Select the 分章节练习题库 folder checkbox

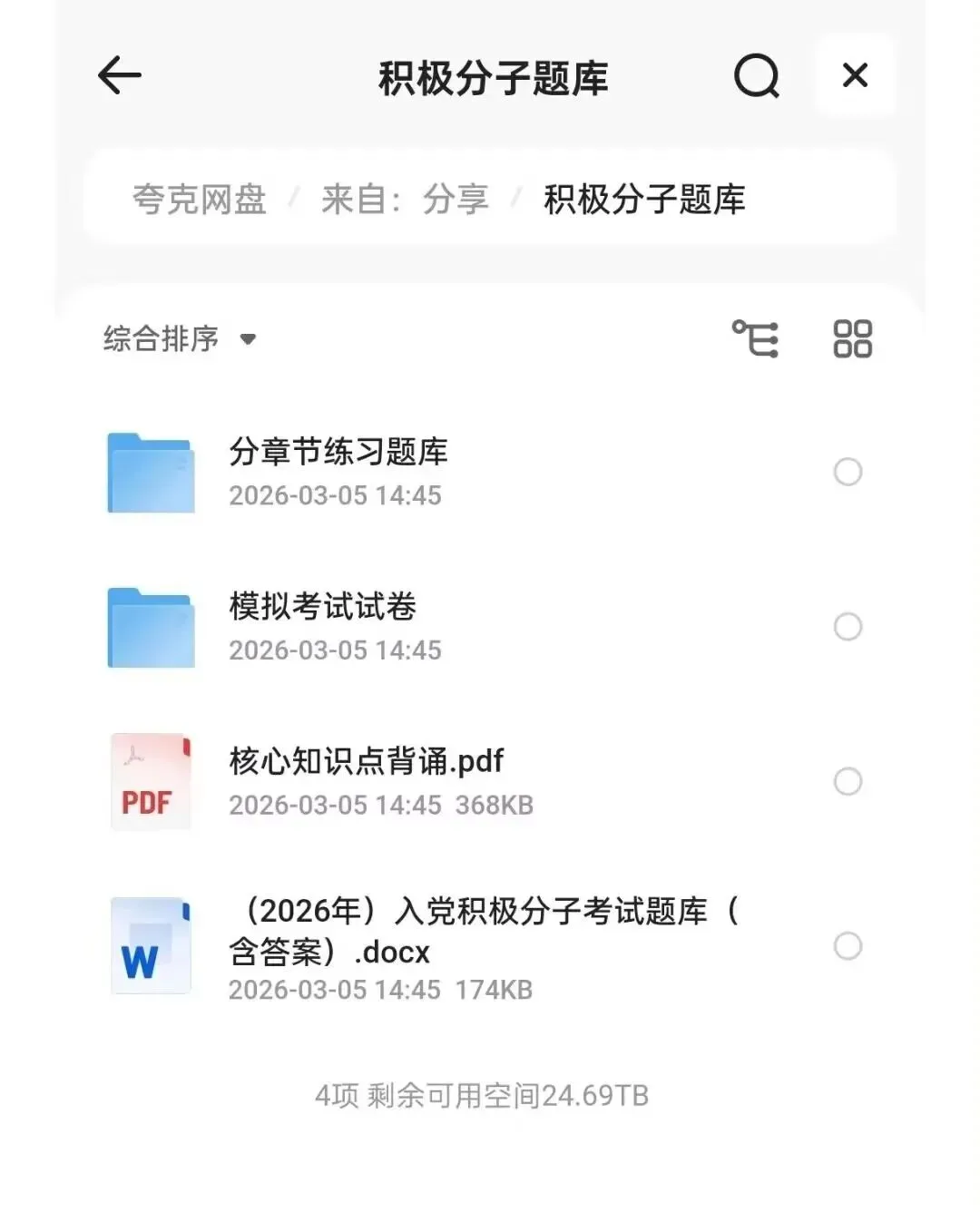click(x=848, y=472)
